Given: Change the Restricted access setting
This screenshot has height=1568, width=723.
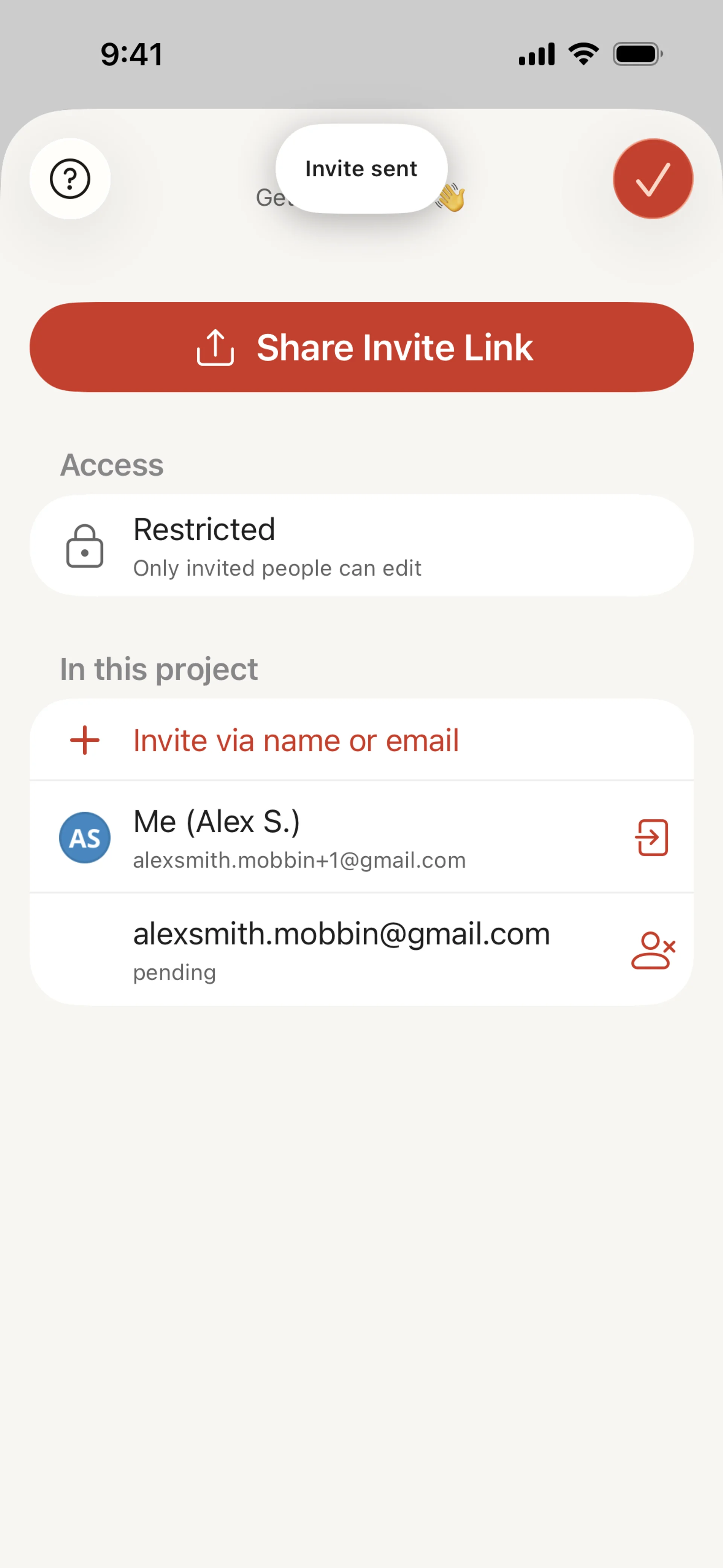Looking at the screenshot, I should pos(361,546).
